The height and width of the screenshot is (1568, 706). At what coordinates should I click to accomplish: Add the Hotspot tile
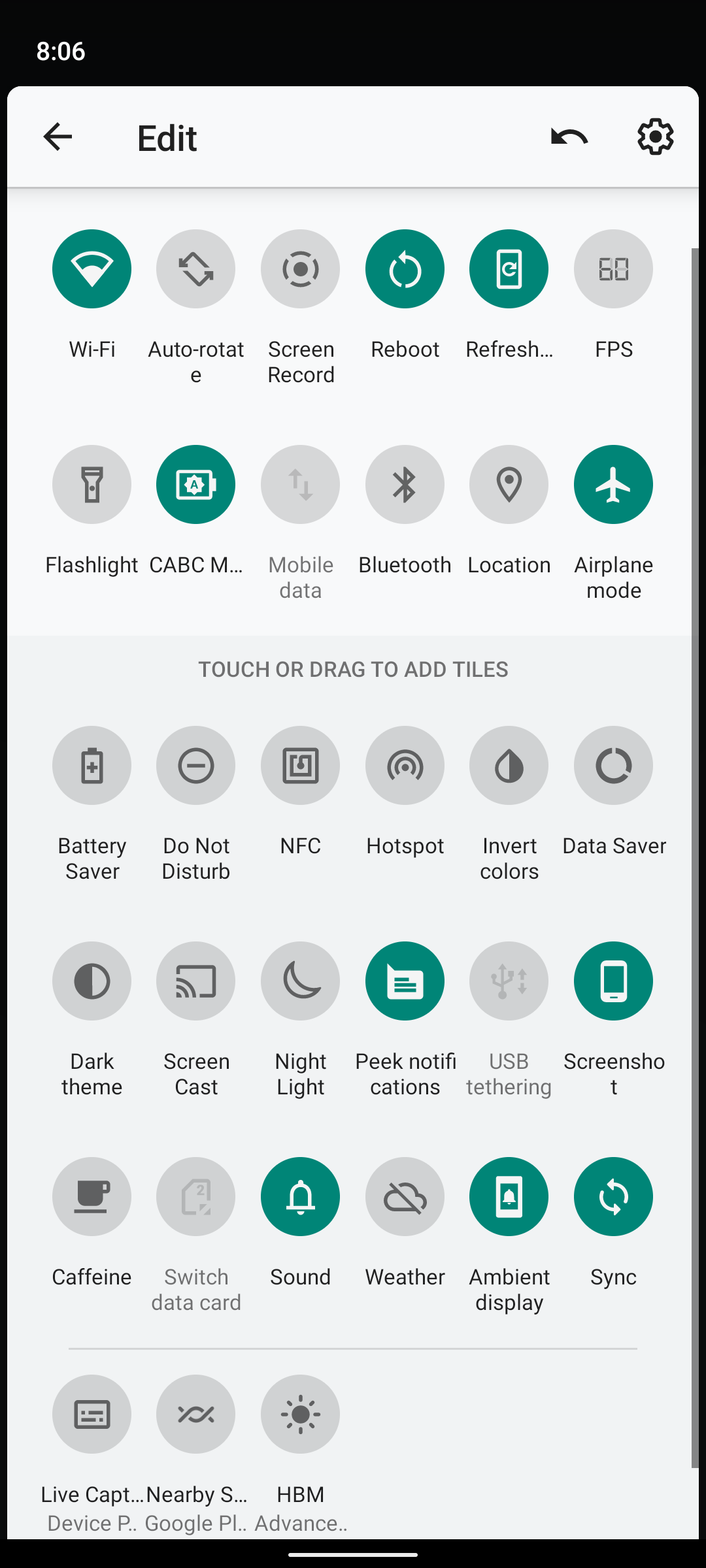click(x=405, y=766)
